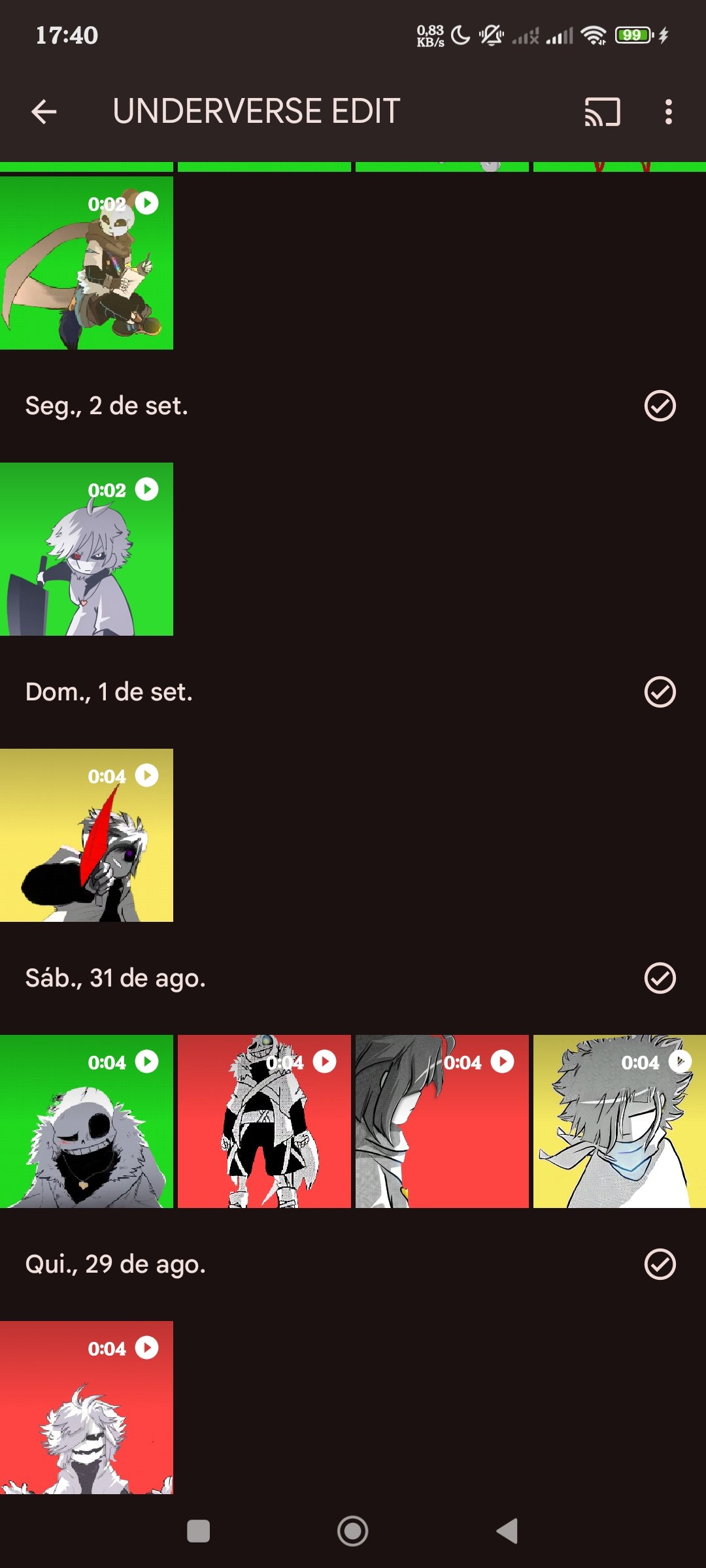The height and width of the screenshot is (1568, 706).
Task: Open the skeleton-with-scarf video on green background
Action: point(86,263)
